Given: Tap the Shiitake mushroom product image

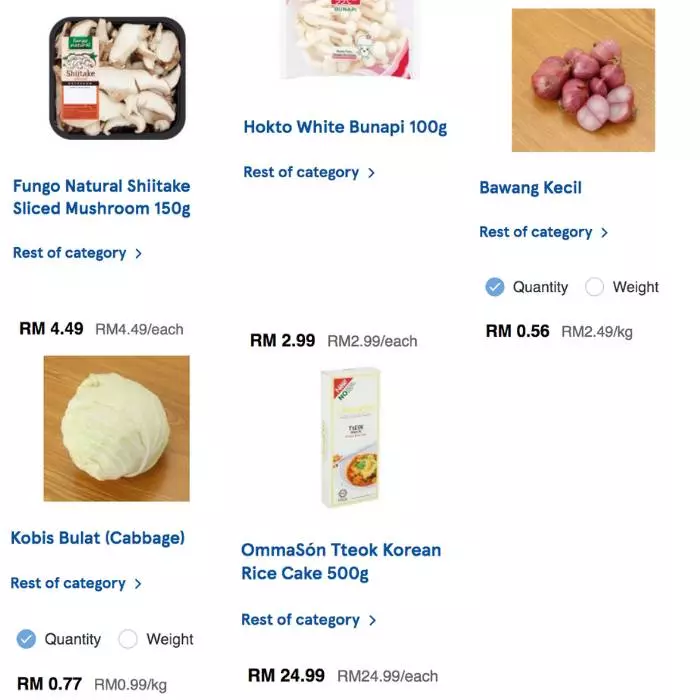Looking at the screenshot, I should click(x=117, y=78).
